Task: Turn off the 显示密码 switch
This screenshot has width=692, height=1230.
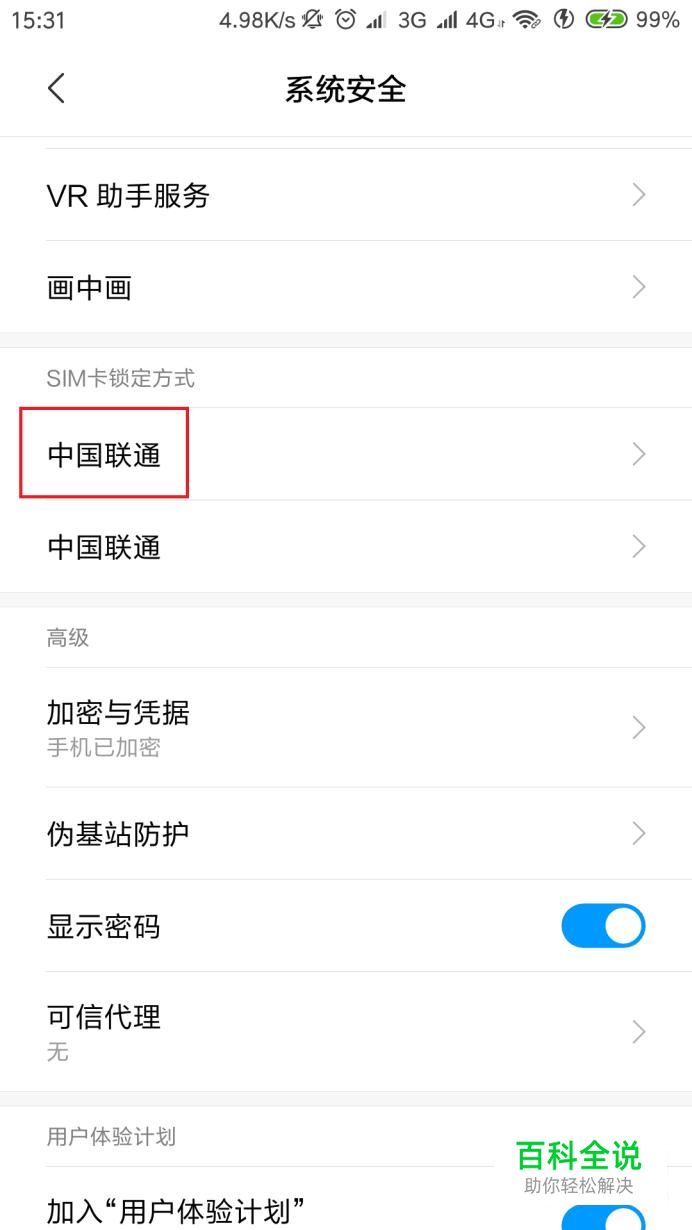Action: tap(603, 926)
